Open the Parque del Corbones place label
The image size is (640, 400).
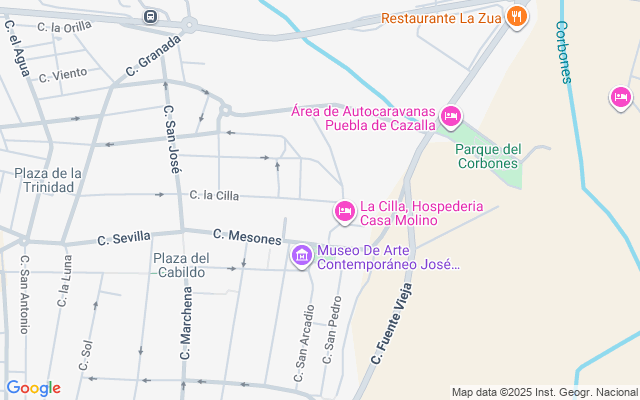coord(488,156)
